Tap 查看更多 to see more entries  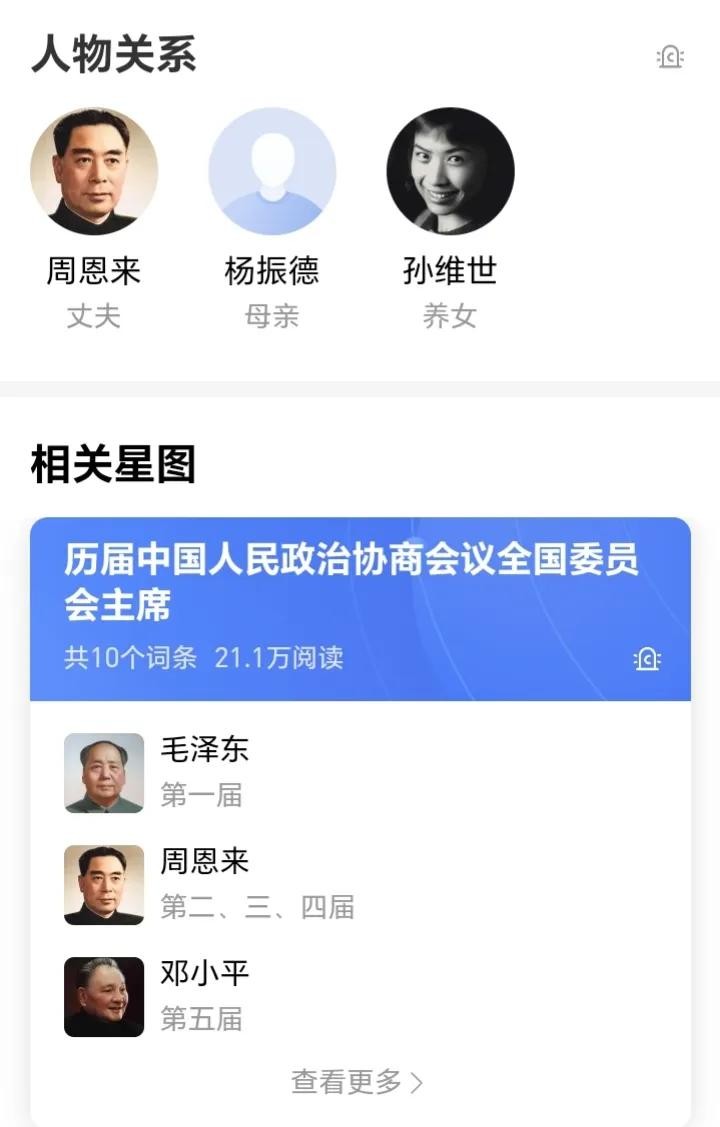pyautogui.click(x=357, y=1081)
